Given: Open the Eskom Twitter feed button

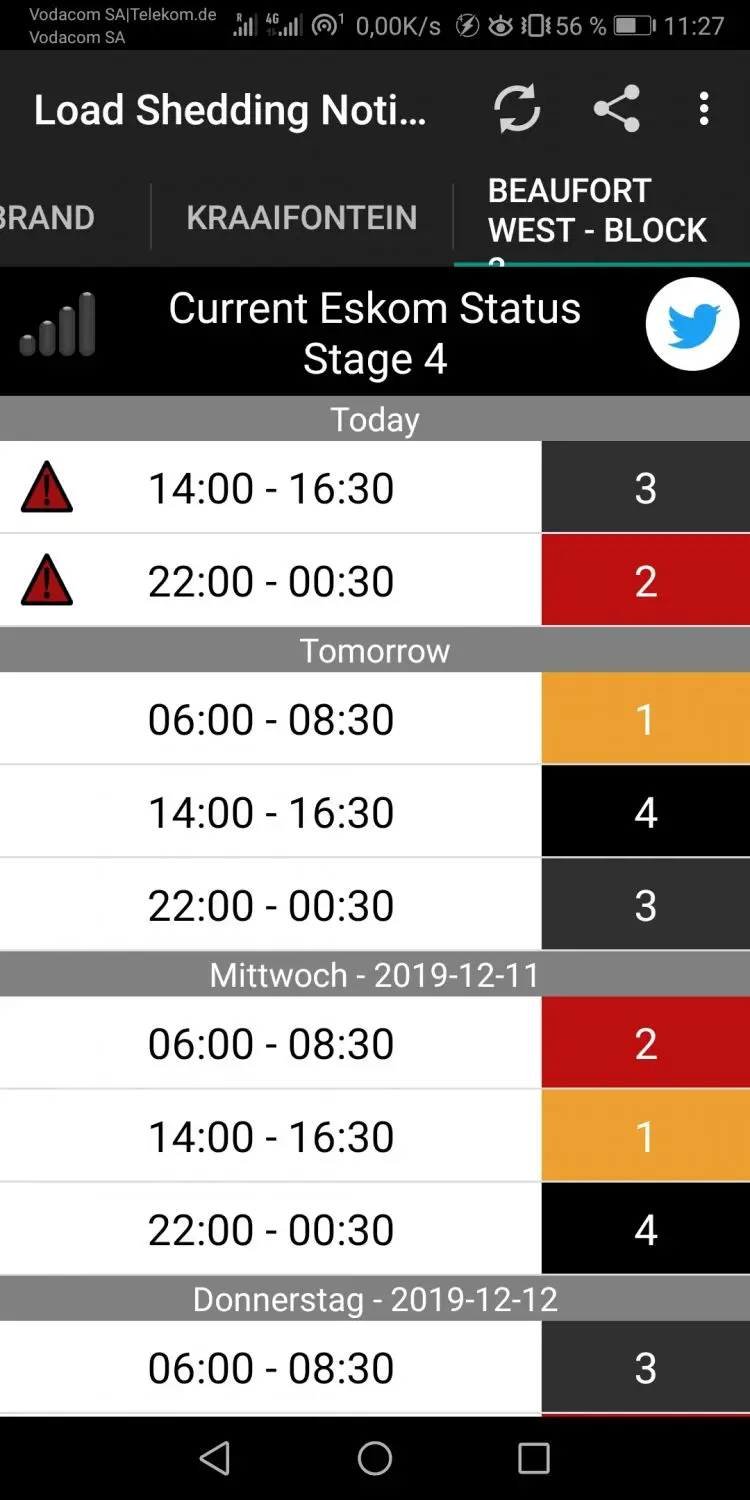Looking at the screenshot, I should 692,324.
